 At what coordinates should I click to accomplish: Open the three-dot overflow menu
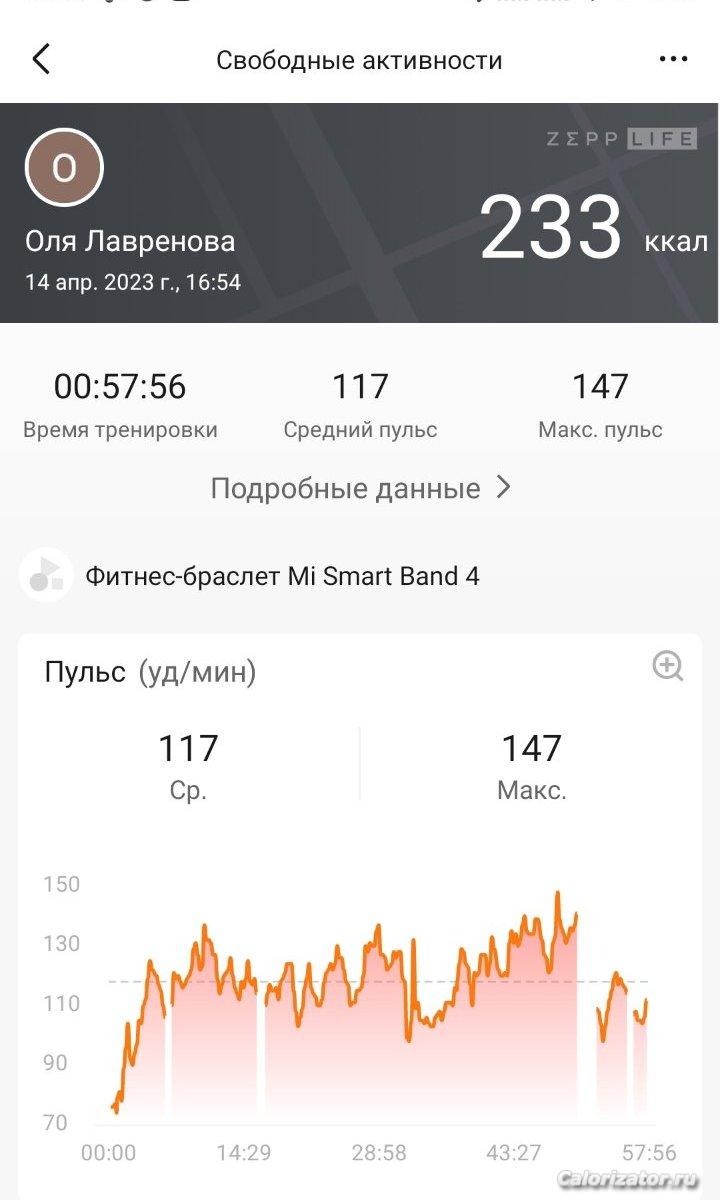(673, 60)
